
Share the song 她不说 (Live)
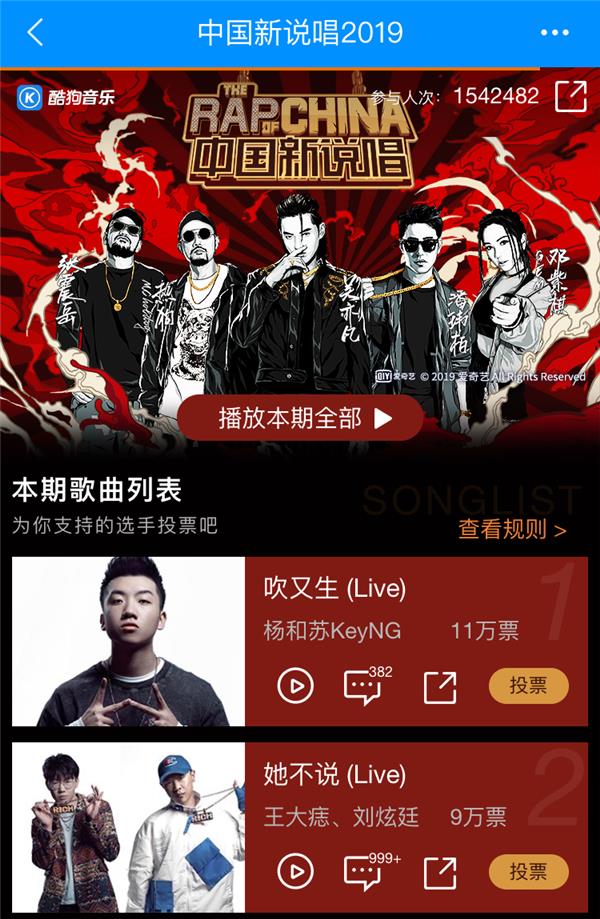pyautogui.click(x=440, y=872)
